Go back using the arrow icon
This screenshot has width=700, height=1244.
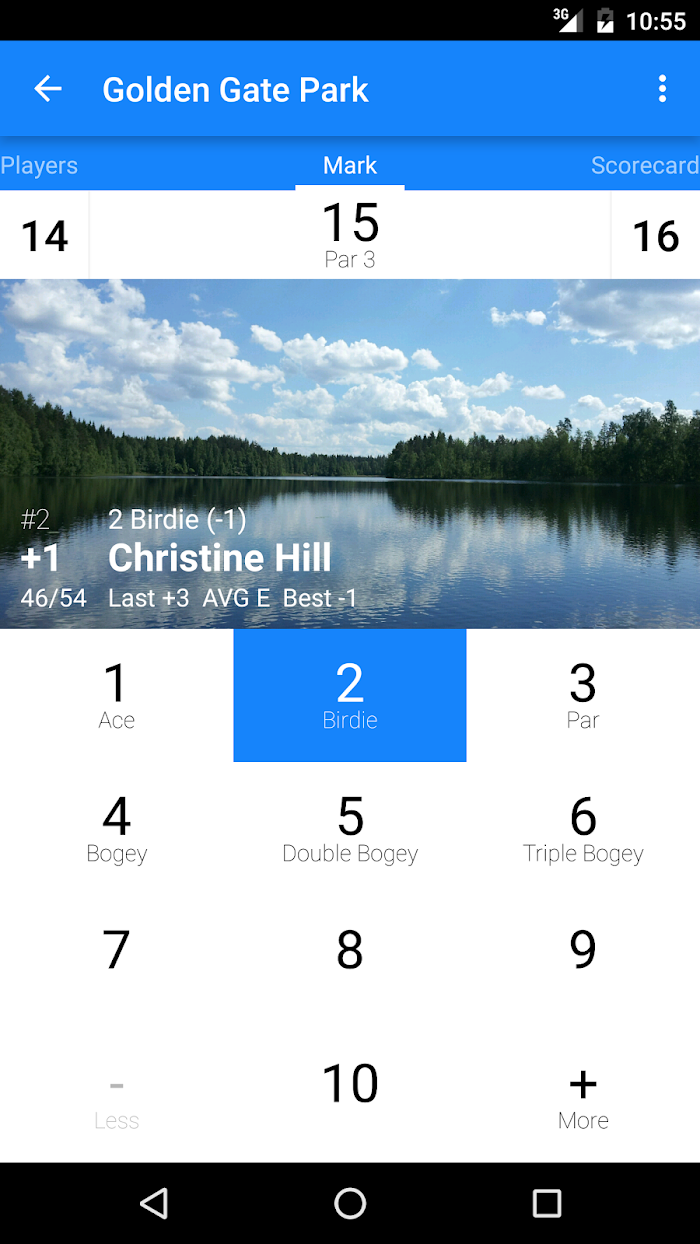(48, 89)
